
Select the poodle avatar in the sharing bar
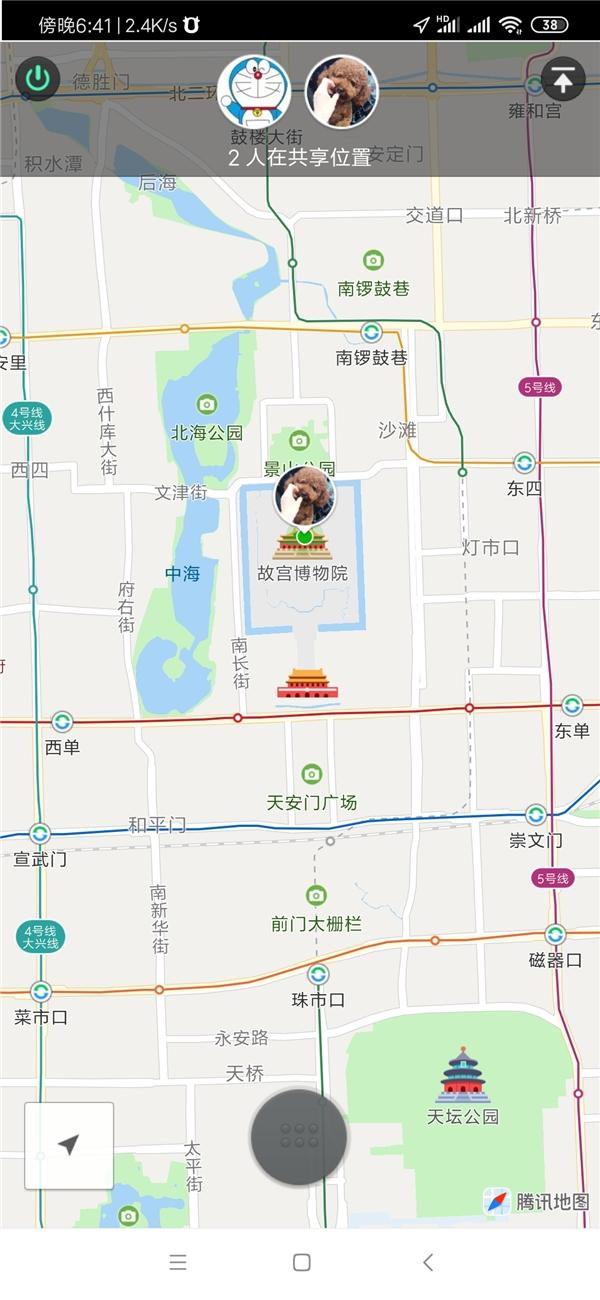341,92
